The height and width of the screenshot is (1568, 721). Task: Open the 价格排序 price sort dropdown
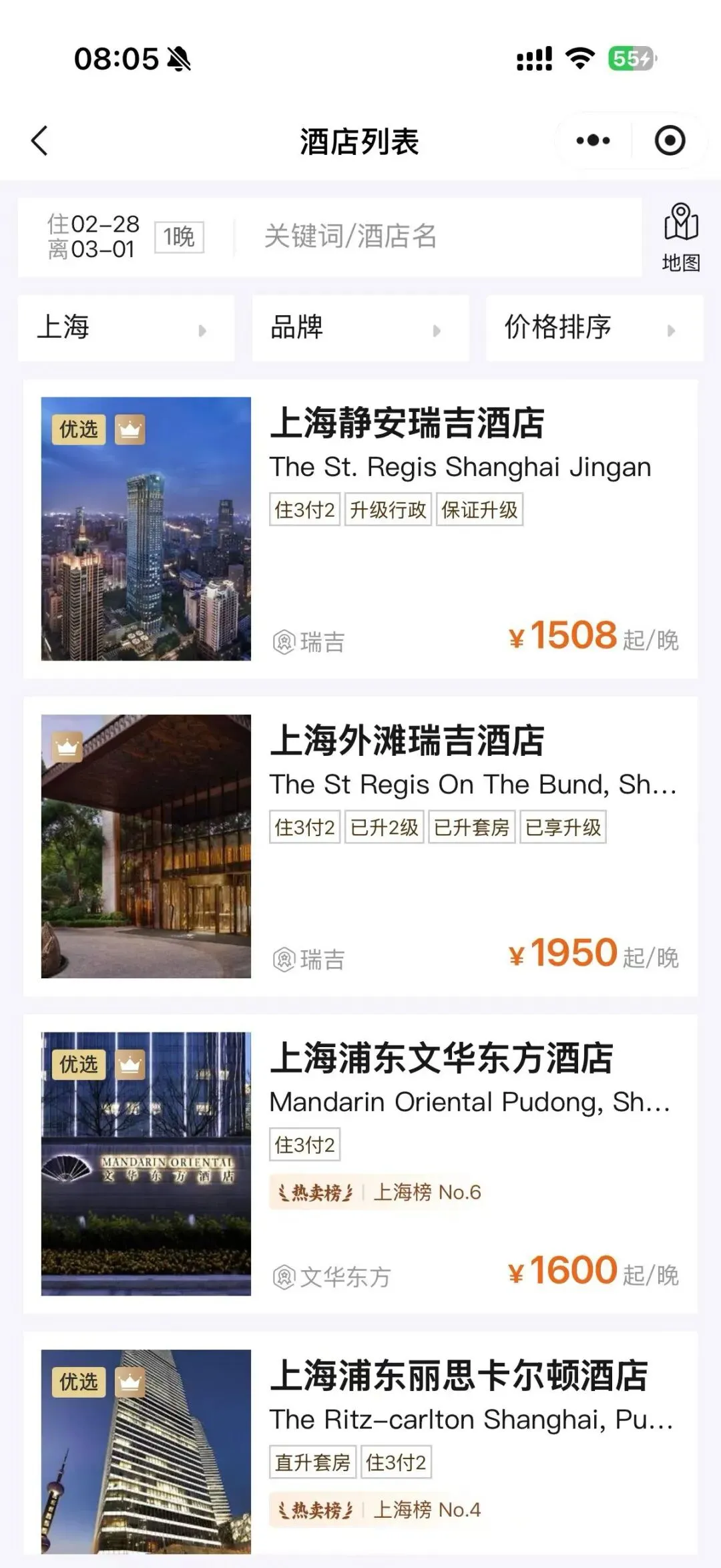[x=593, y=328]
